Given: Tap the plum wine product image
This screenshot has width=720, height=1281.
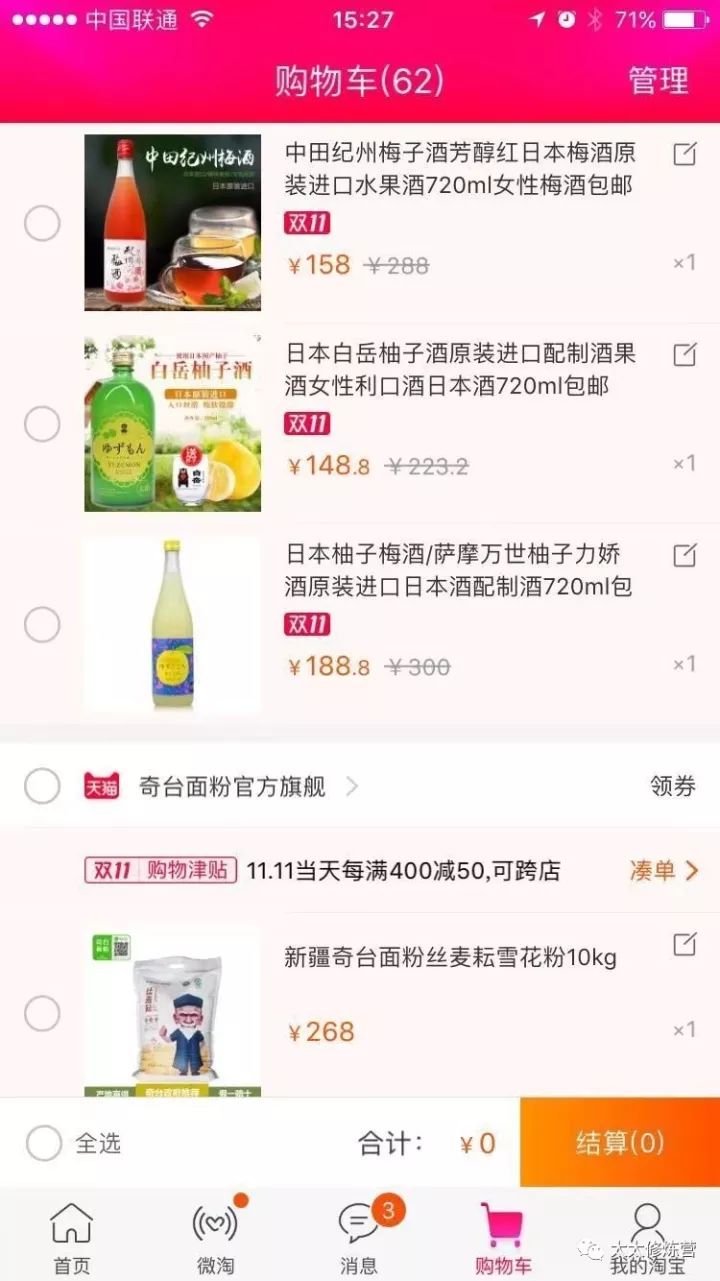Looking at the screenshot, I should 172,222.
